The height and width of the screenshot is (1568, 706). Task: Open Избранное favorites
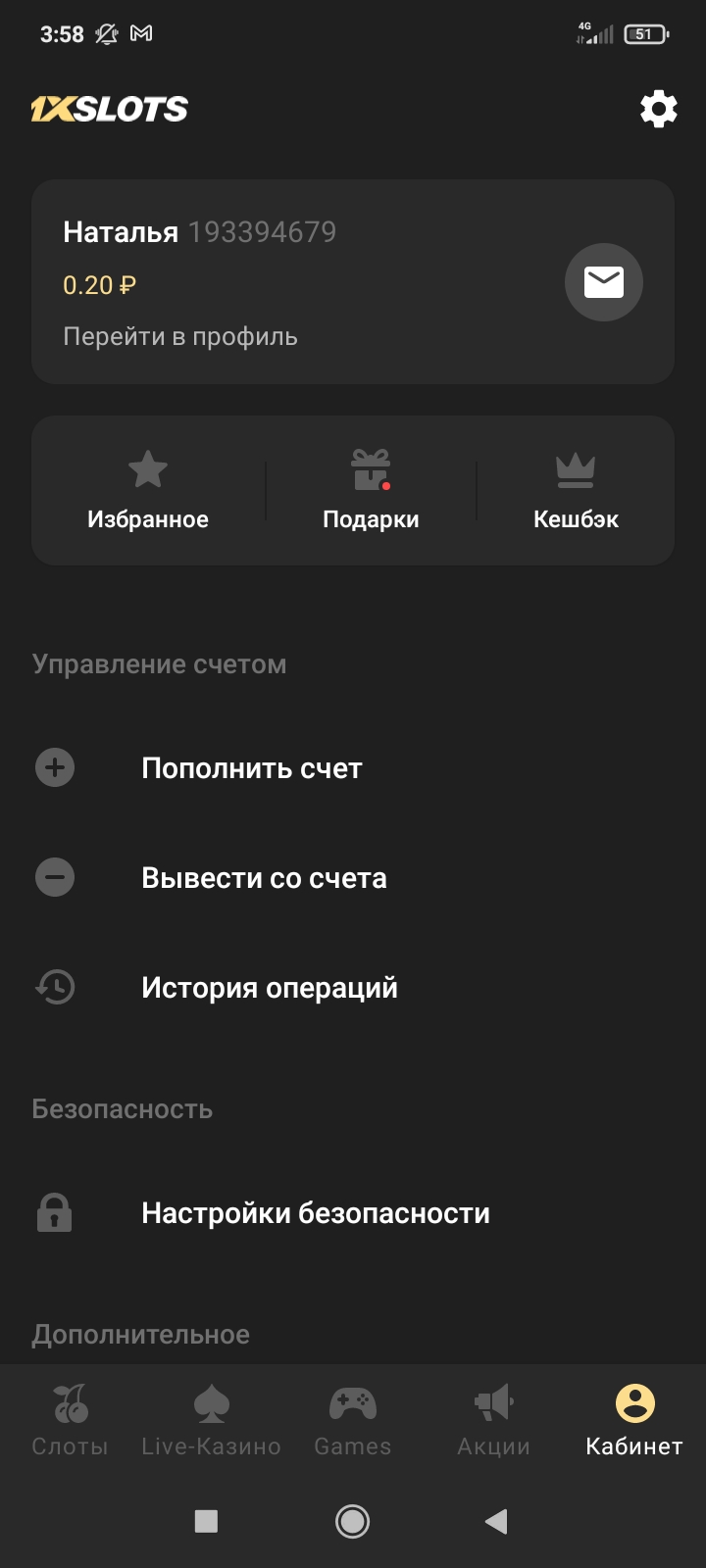point(148,491)
